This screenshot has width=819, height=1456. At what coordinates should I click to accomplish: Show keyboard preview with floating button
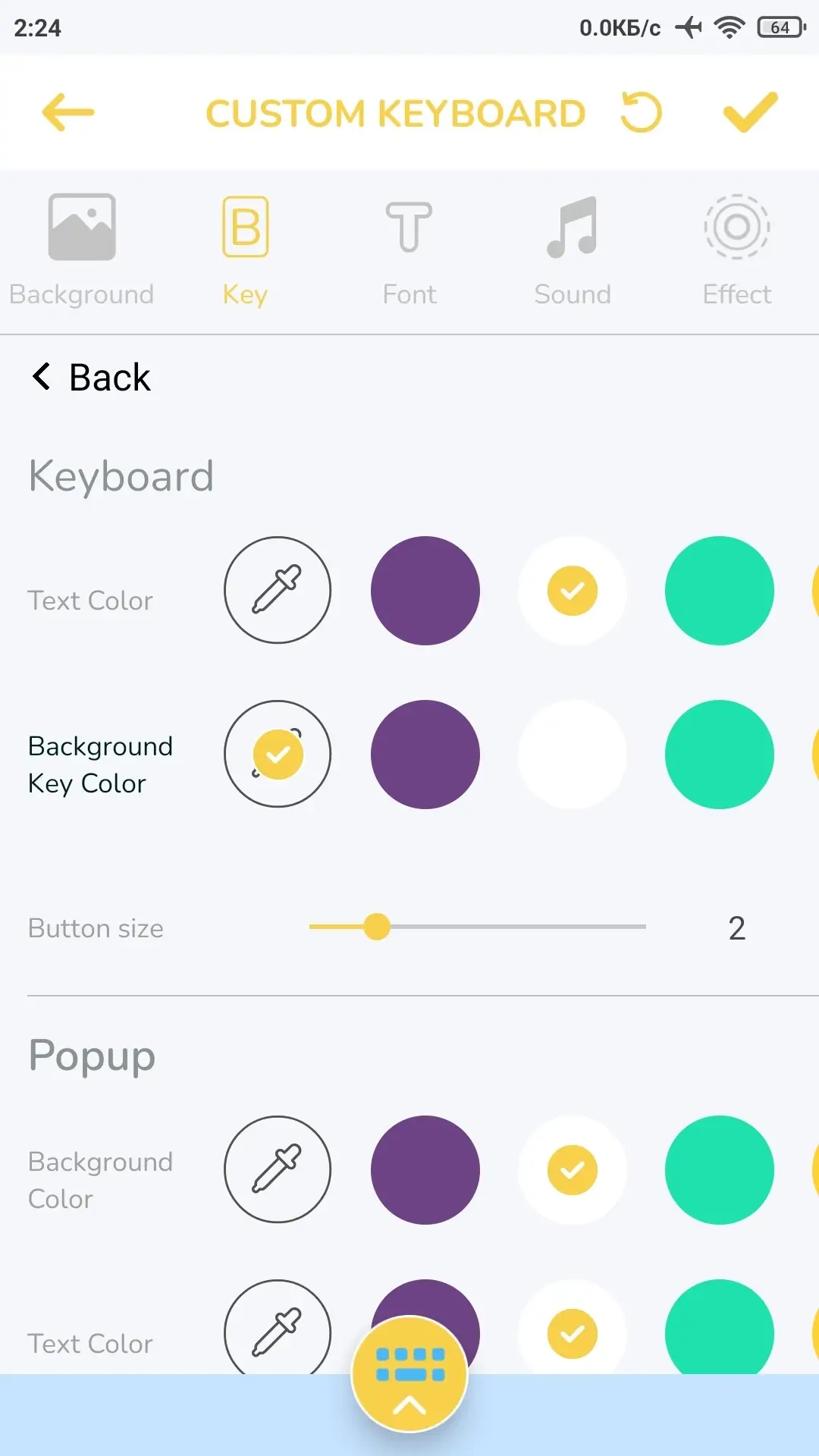pos(409,1374)
